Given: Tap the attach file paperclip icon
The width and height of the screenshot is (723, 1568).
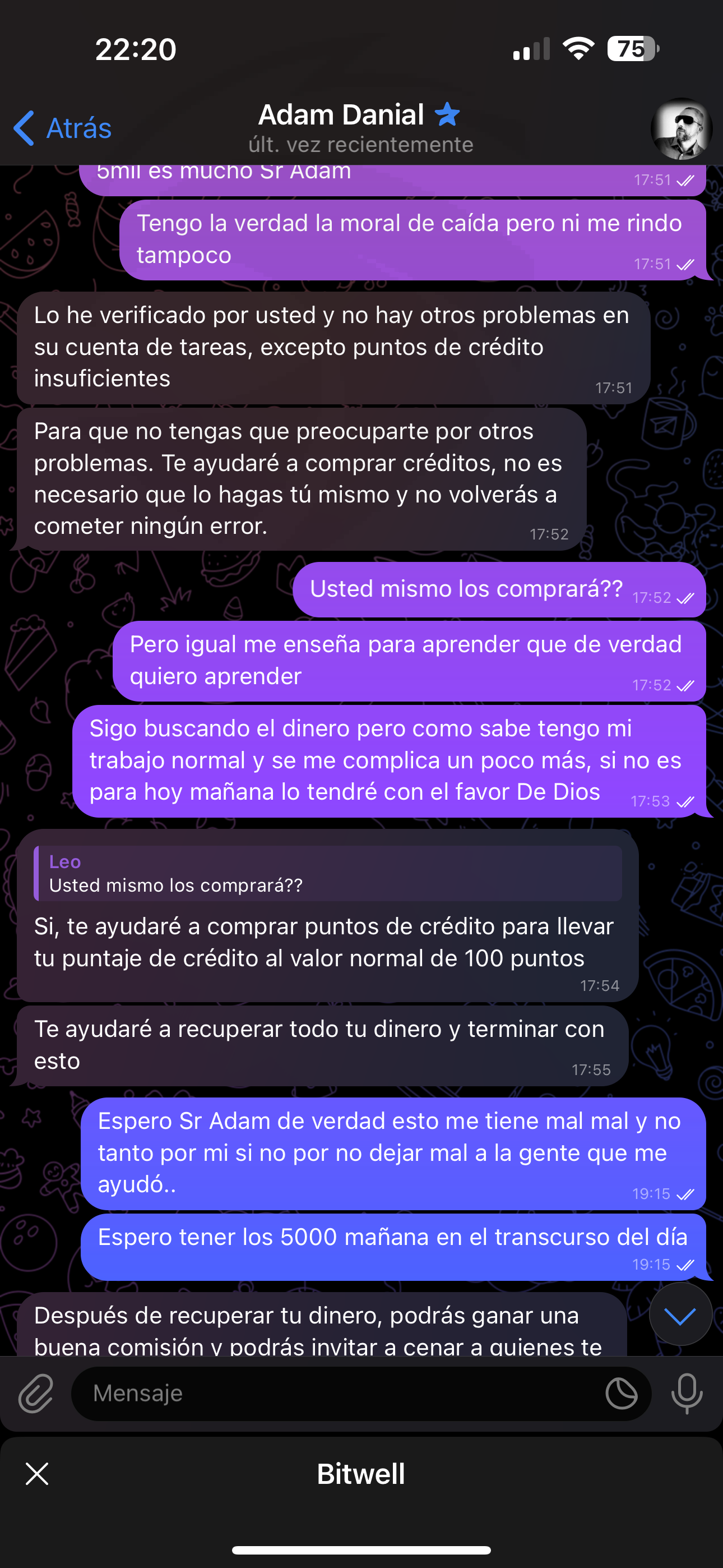Looking at the screenshot, I should 36,1393.
